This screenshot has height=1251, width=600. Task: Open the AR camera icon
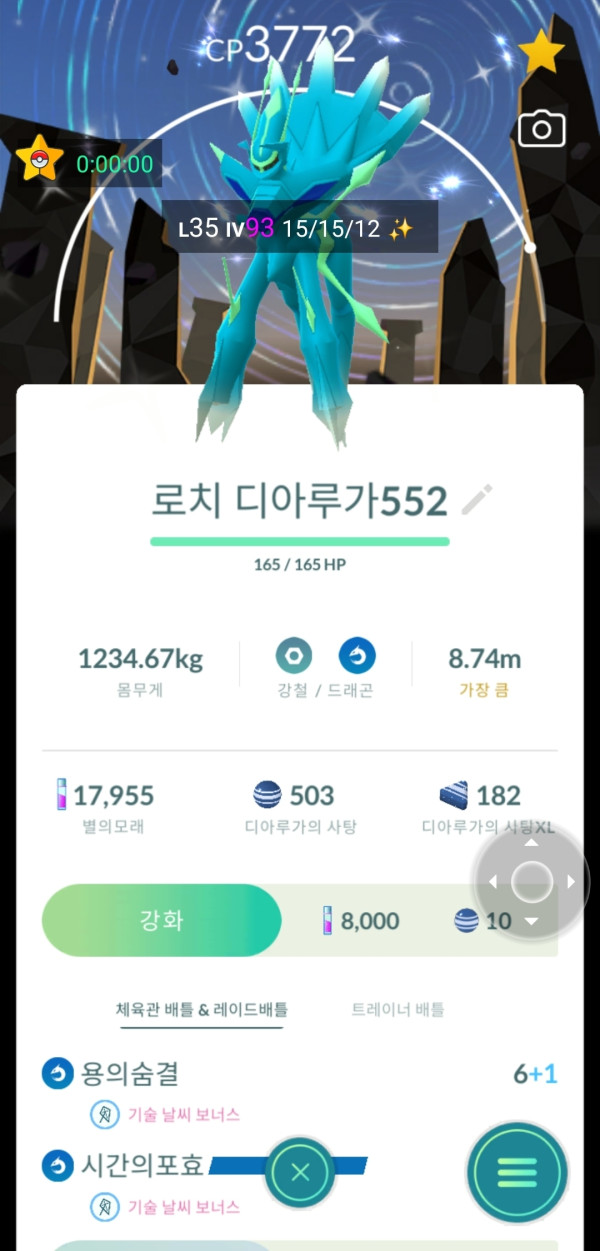tap(541, 129)
